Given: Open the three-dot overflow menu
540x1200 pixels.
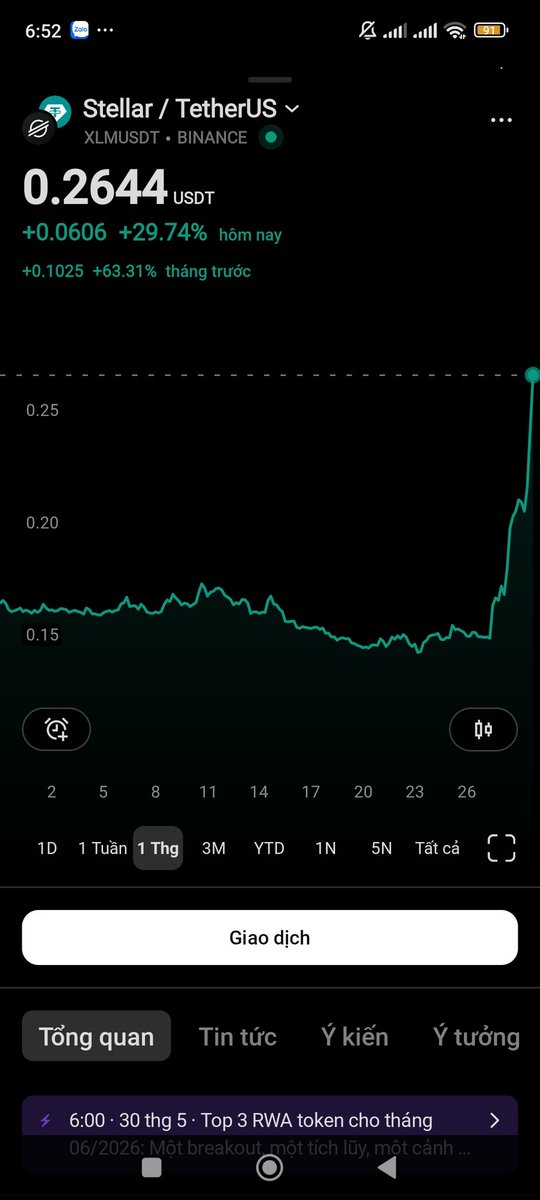Looking at the screenshot, I should click(x=501, y=120).
